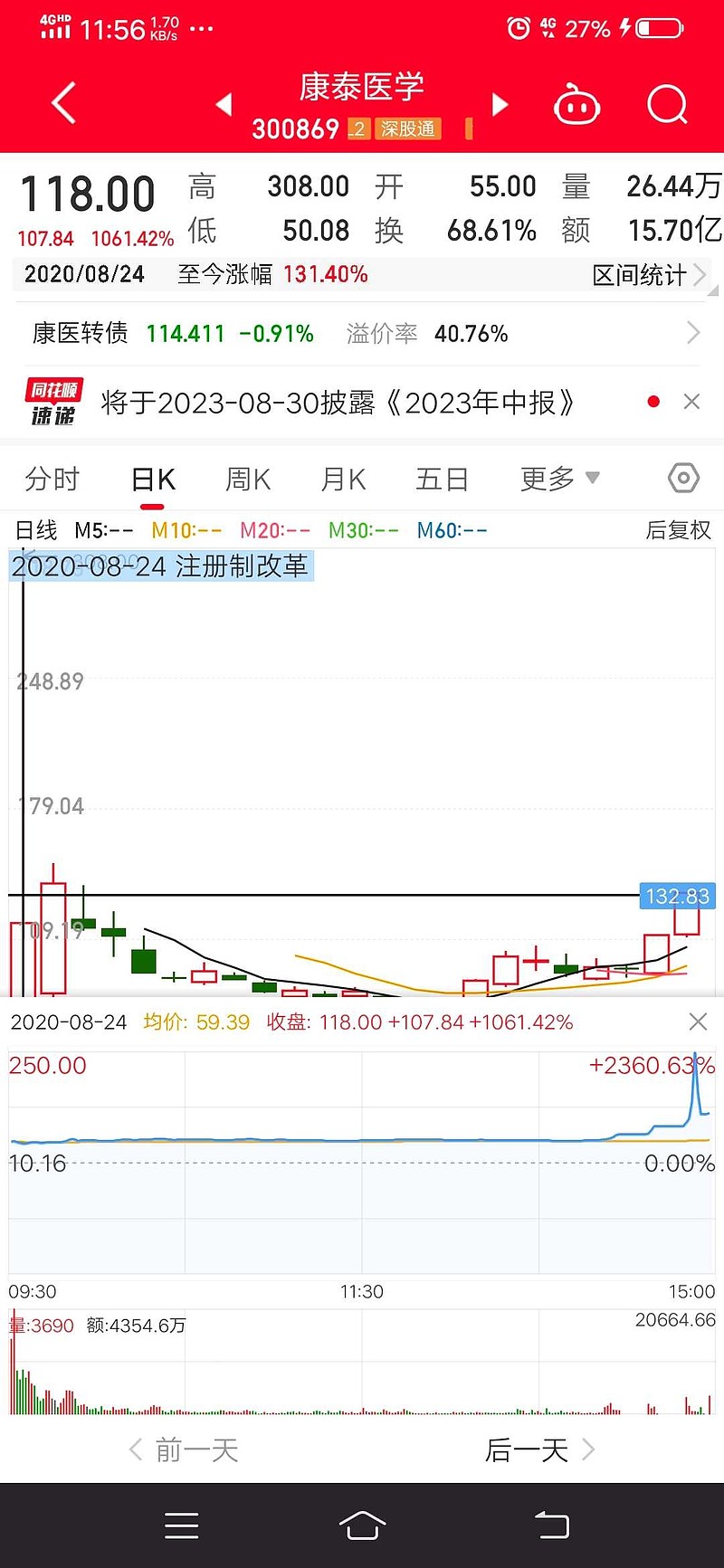Image resolution: width=724 pixels, height=1568 pixels.
Task: Expand the 更多 dropdown
Action: pyautogui.click(x=560, y=478)
